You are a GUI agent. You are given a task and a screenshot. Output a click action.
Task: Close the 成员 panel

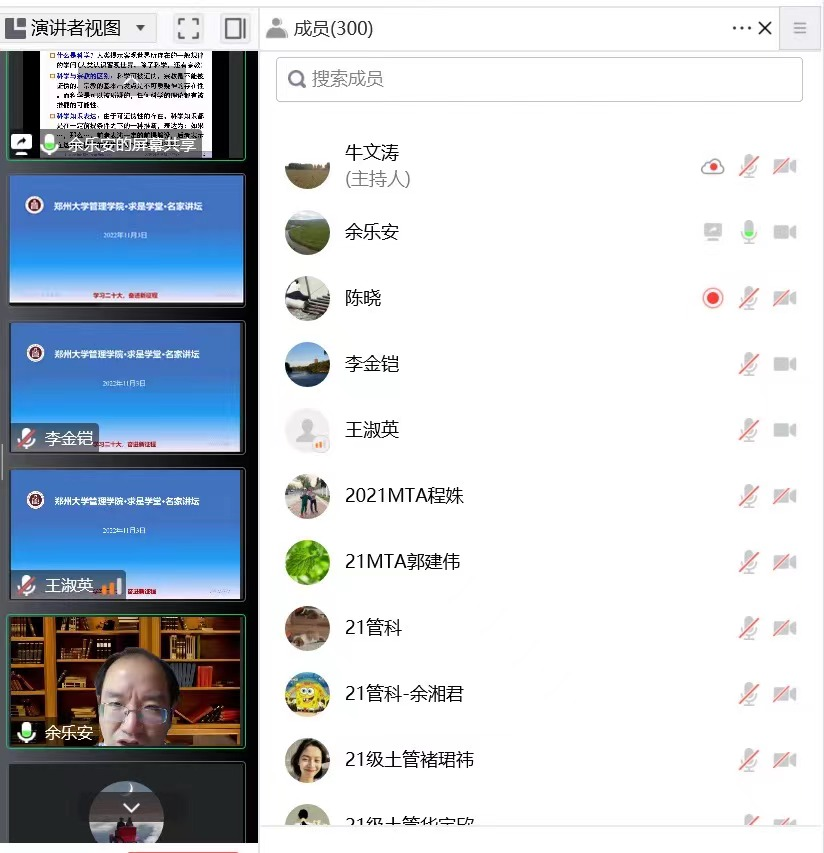pos(765,28)
